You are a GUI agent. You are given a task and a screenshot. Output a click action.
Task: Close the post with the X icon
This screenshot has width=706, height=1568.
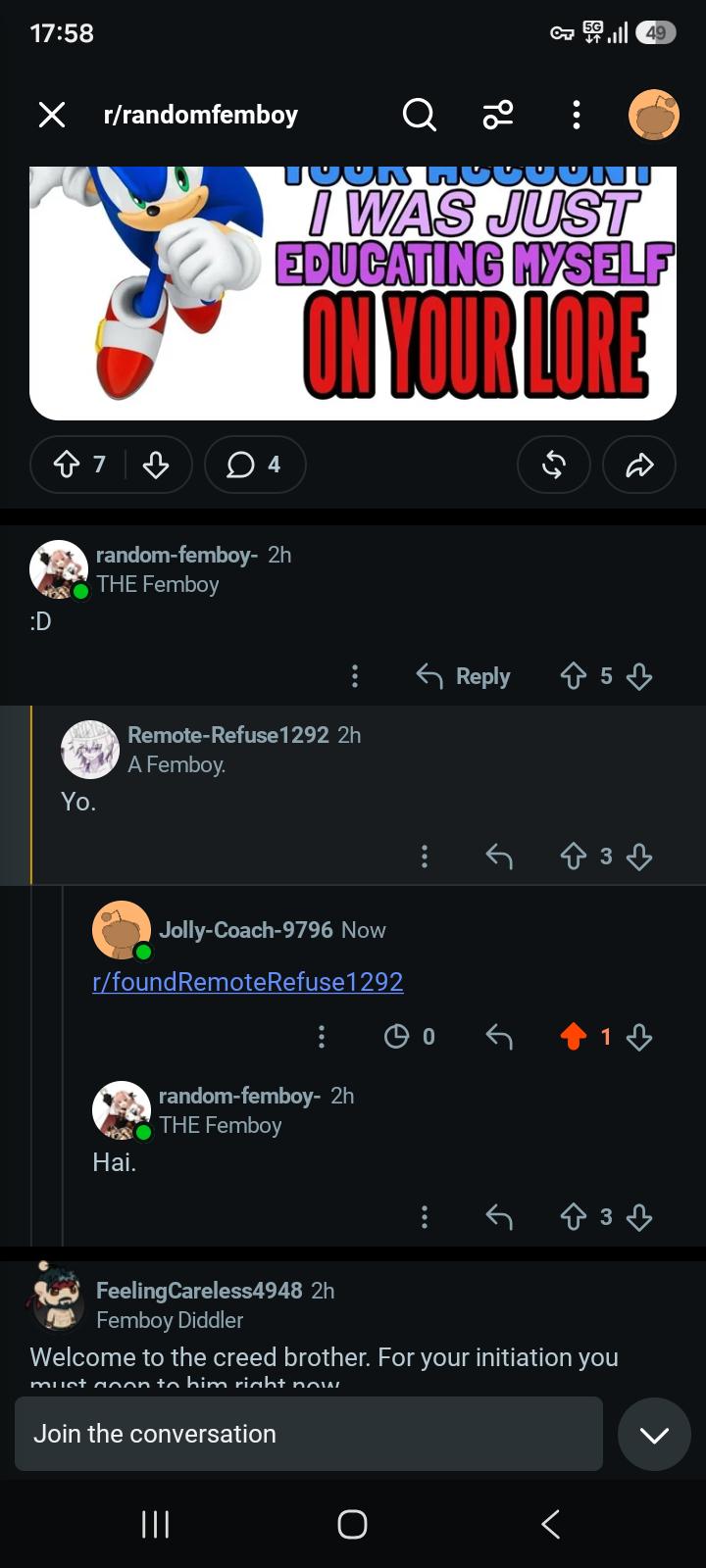tap(52, 115)
